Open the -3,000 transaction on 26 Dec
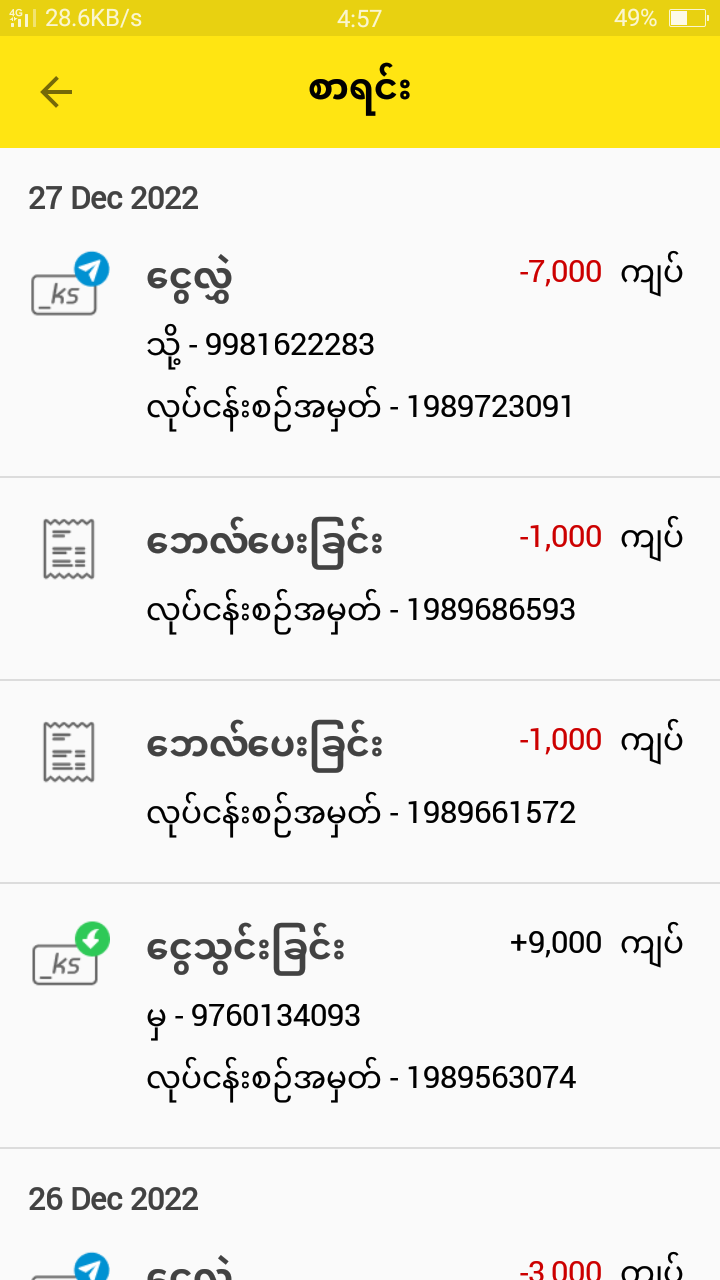This screenshot has width=720, height=1280. [x=360, y=1265]
